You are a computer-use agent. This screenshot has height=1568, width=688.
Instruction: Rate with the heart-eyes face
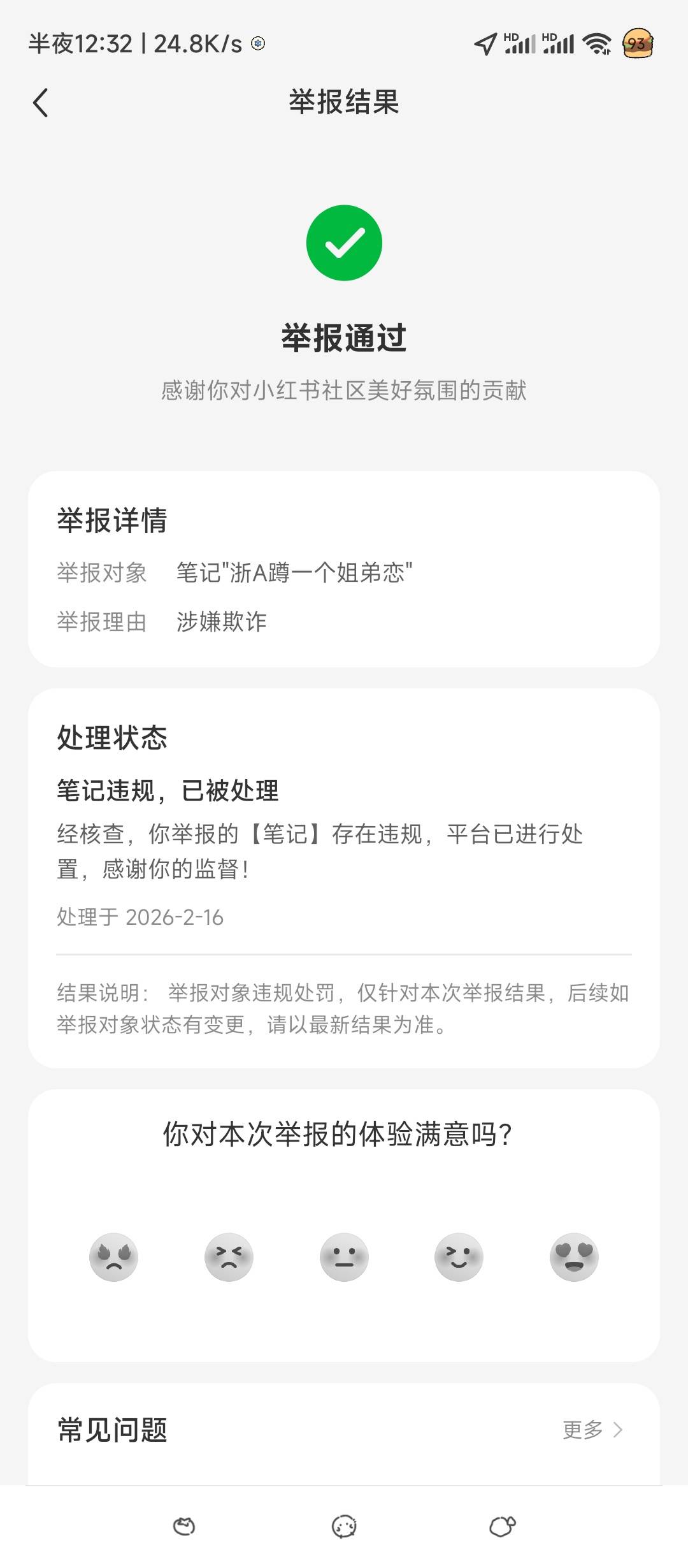[574, 1257]
